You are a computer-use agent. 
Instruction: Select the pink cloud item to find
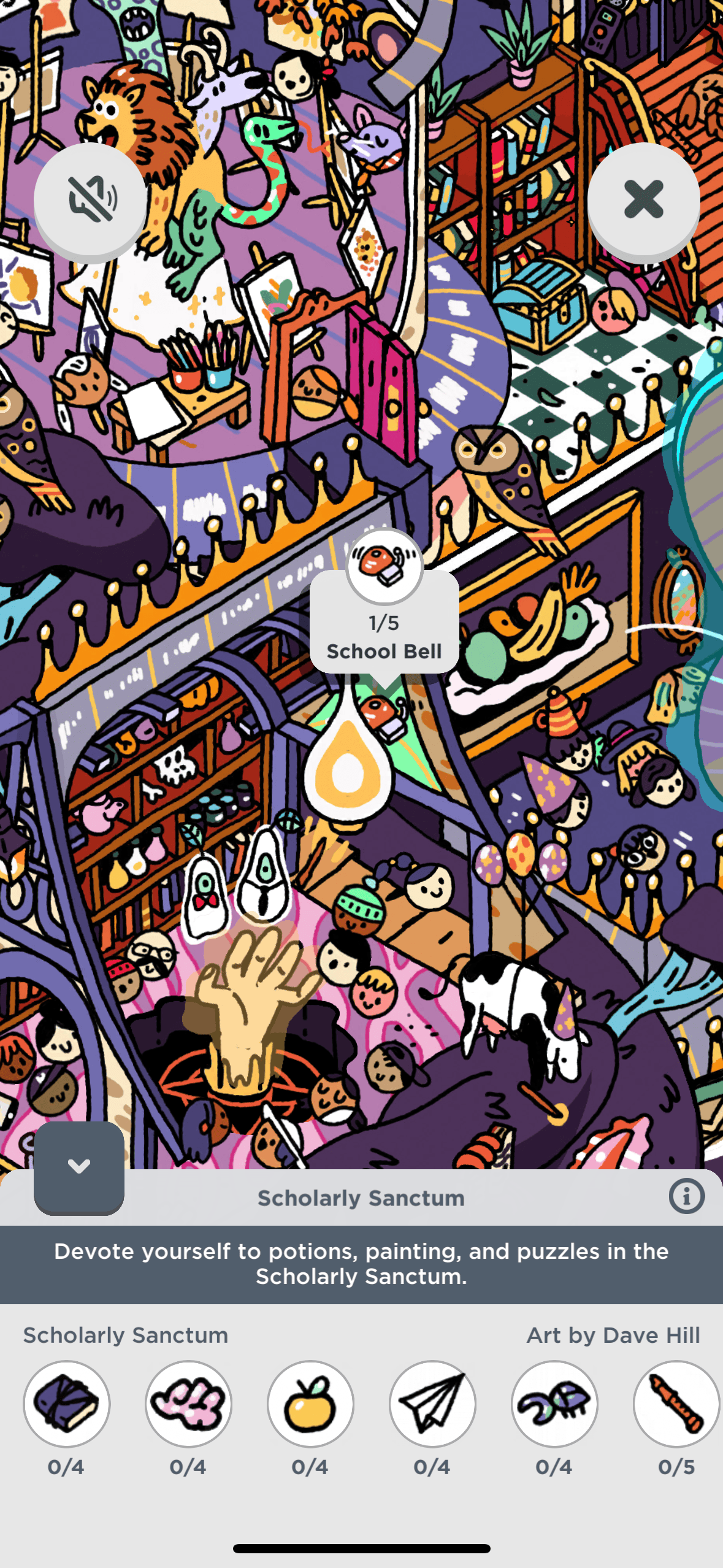pyautogui.click(x=188, y=1404)
